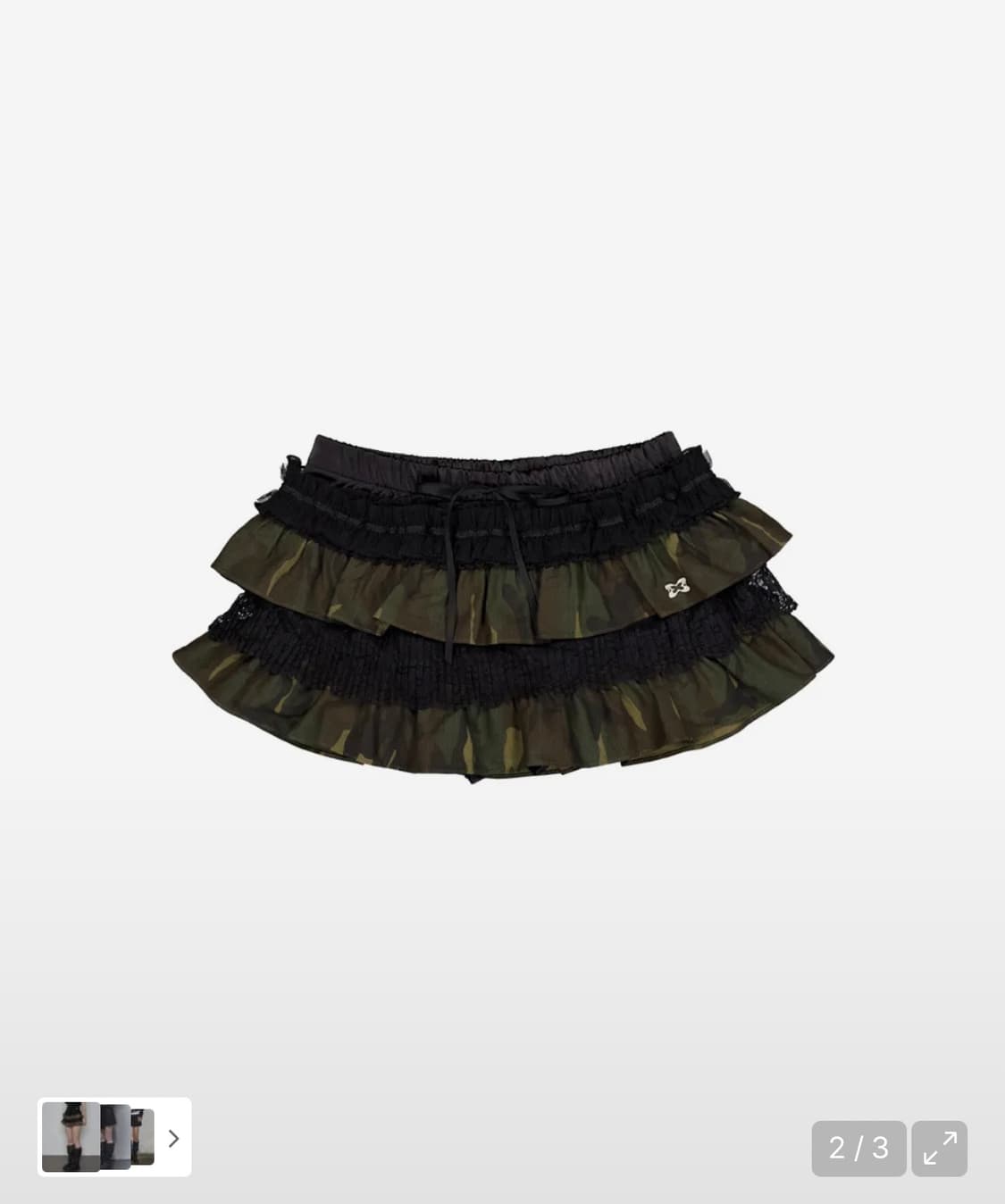Viewport: 1005px width, 1204px height.
Task: Select the image counter badge
Action: click(x=858, y=1149)
